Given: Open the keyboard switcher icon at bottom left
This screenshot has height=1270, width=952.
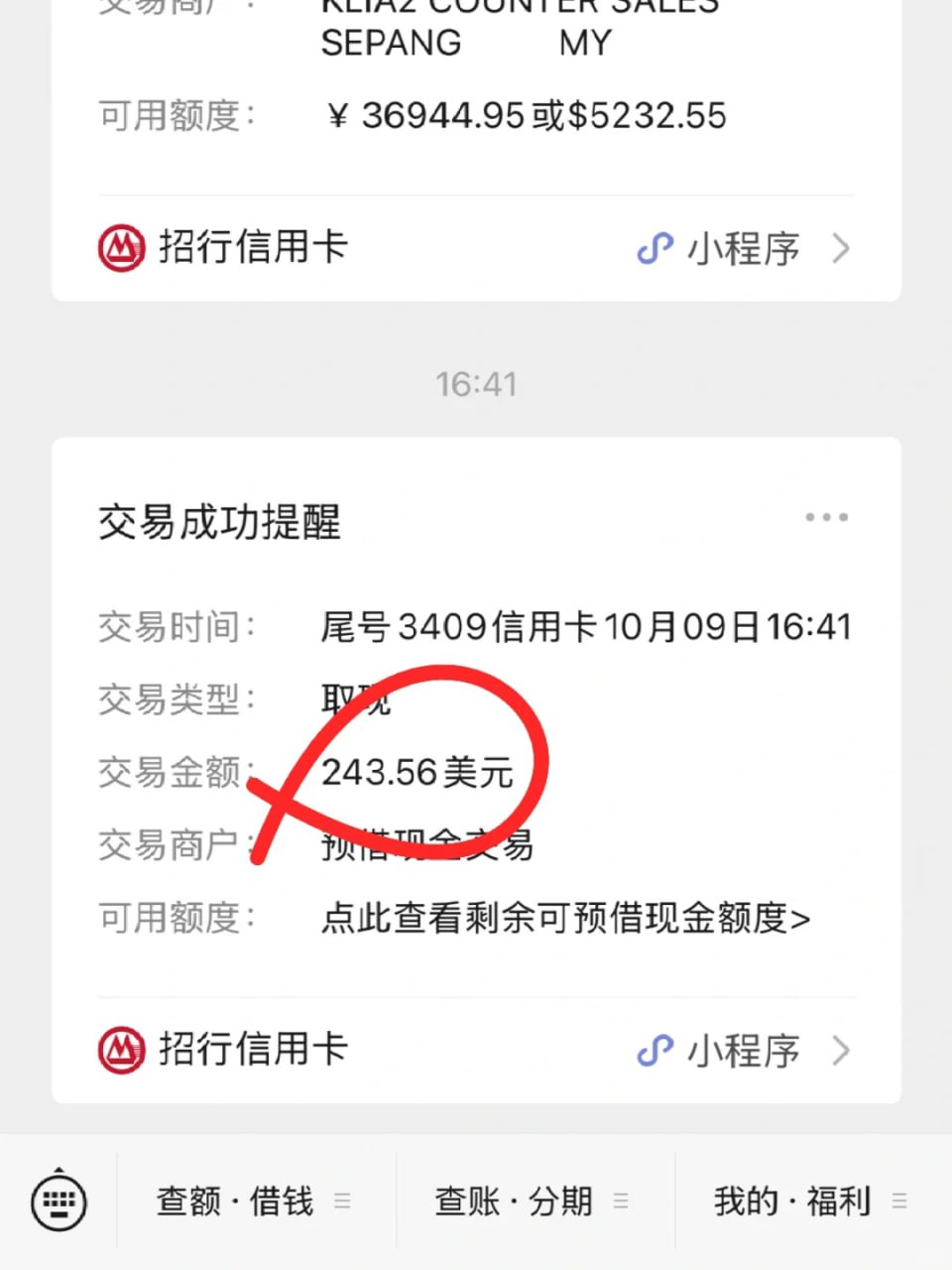Looking at the screenshot, I should pos(57,1201).
